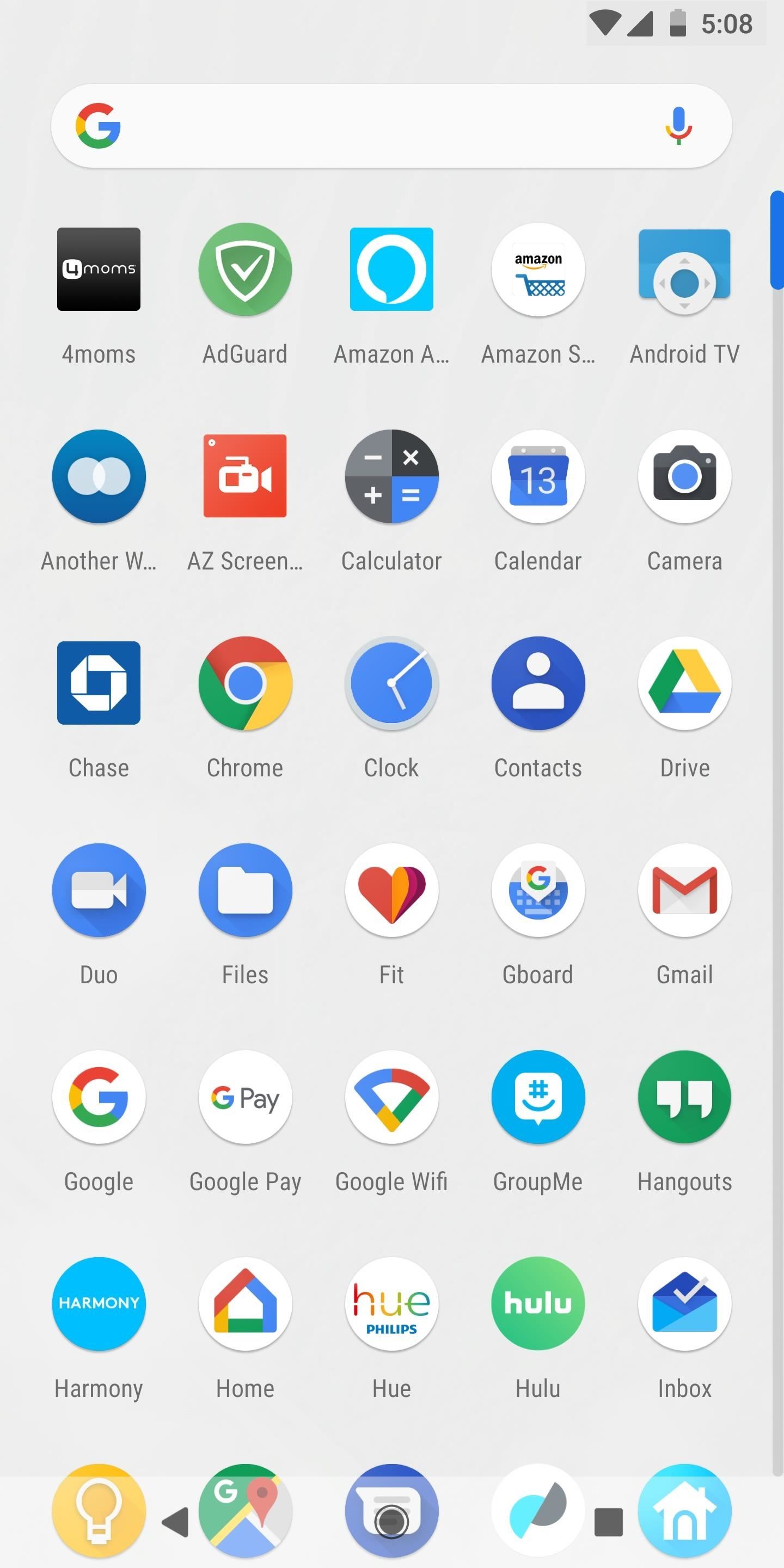Open Google Wifi
The image size is (784, 1568).
pyautogui.click(x=391, y=1097)
